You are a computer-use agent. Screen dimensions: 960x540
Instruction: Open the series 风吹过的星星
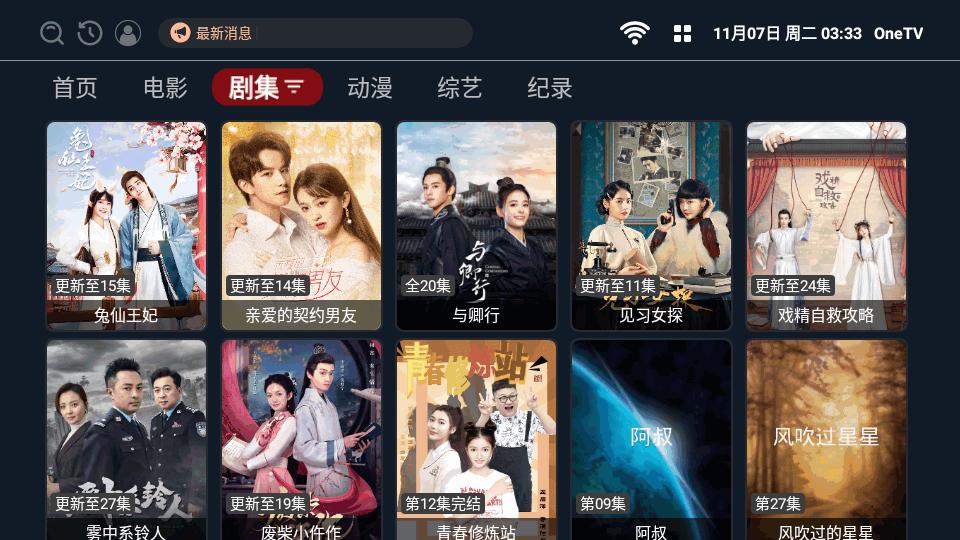point(826,440)
